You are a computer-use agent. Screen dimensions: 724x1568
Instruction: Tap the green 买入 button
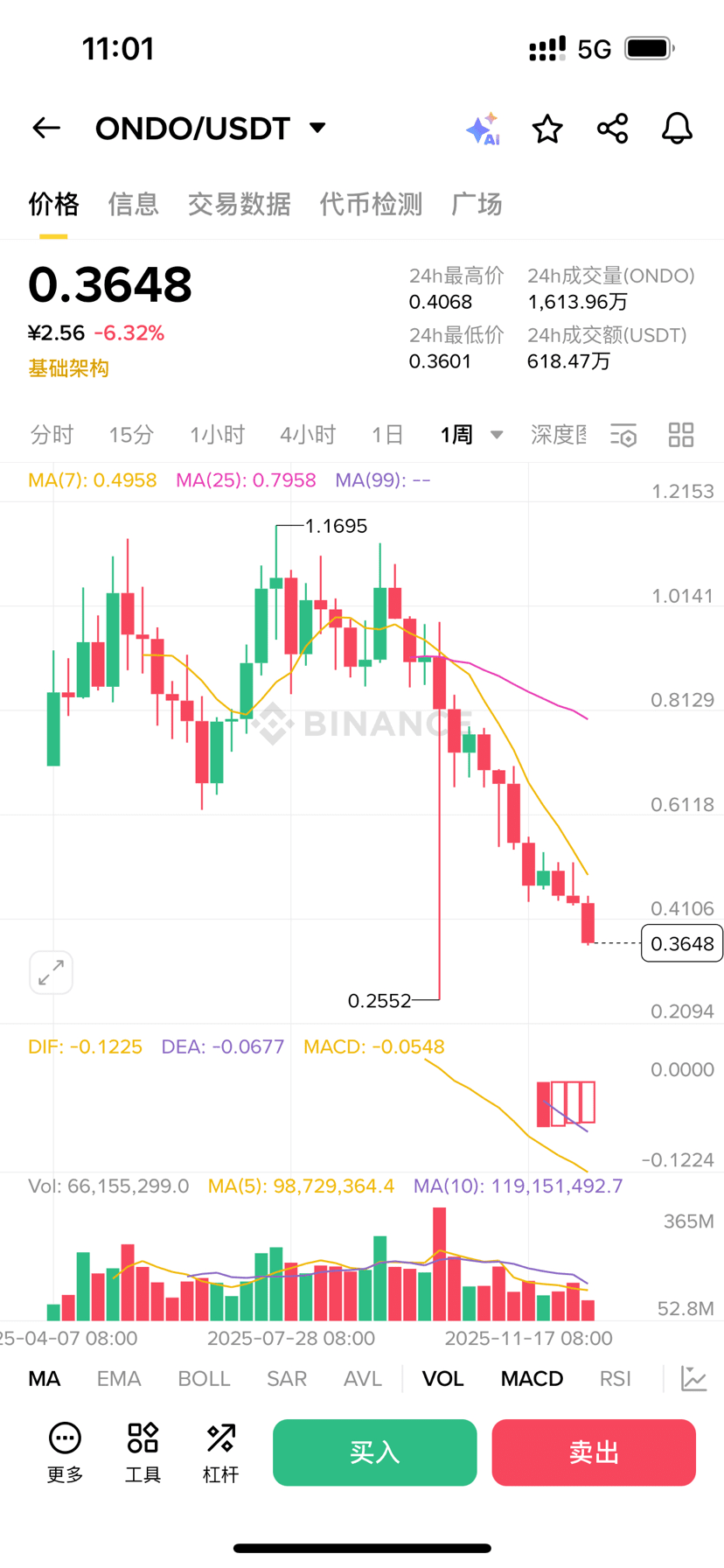click(x=374, y=1452)
